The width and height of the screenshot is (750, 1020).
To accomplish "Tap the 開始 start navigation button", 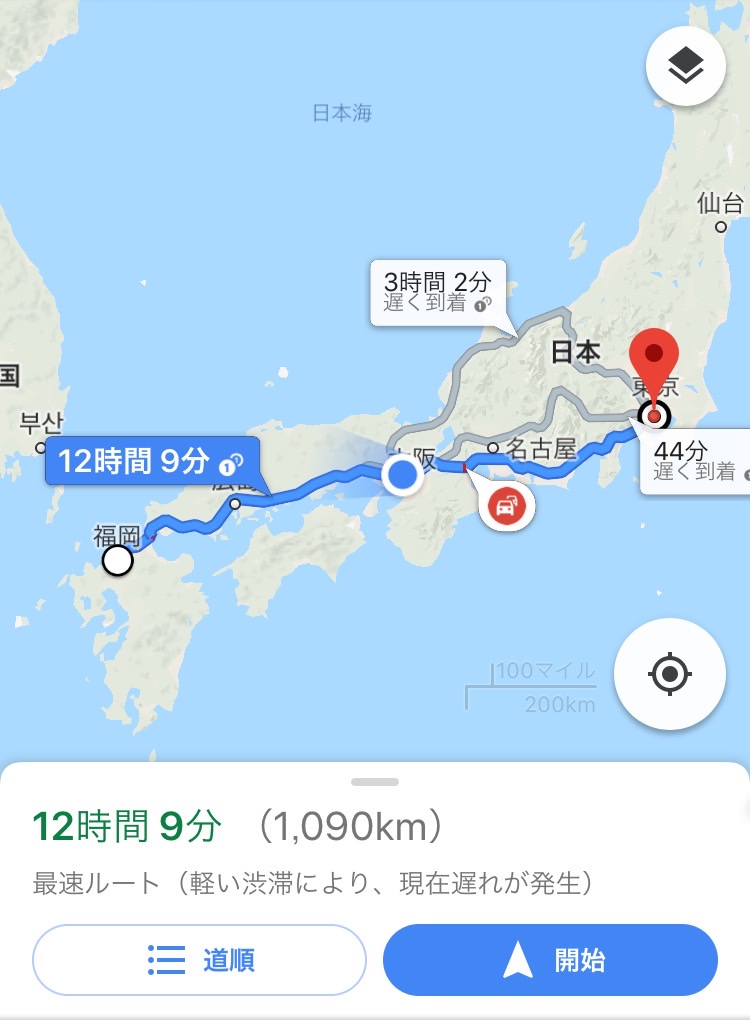I will click(550, 961).
